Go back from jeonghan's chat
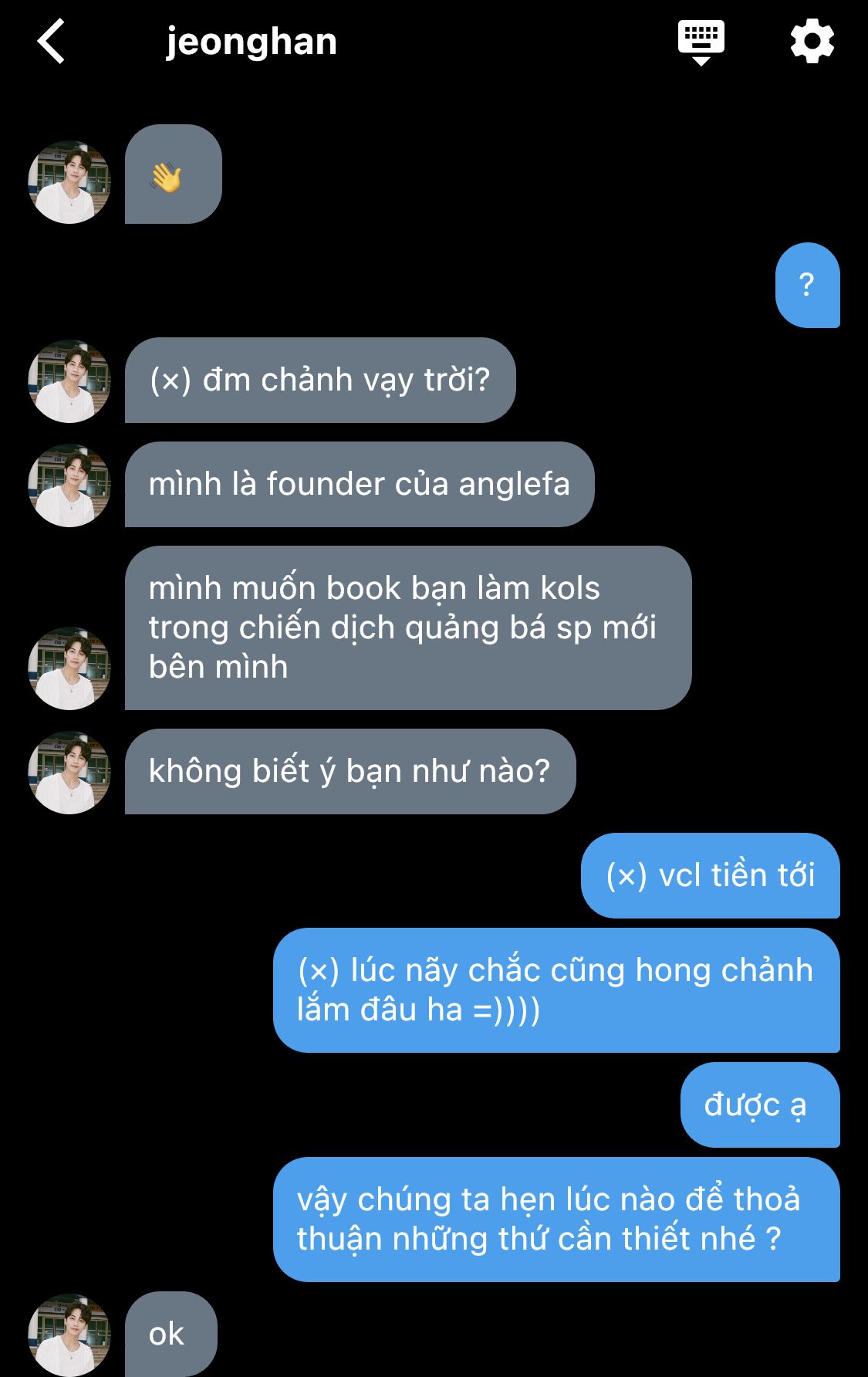Screen dimensions: 868x1377 click(x=51, y=42)
